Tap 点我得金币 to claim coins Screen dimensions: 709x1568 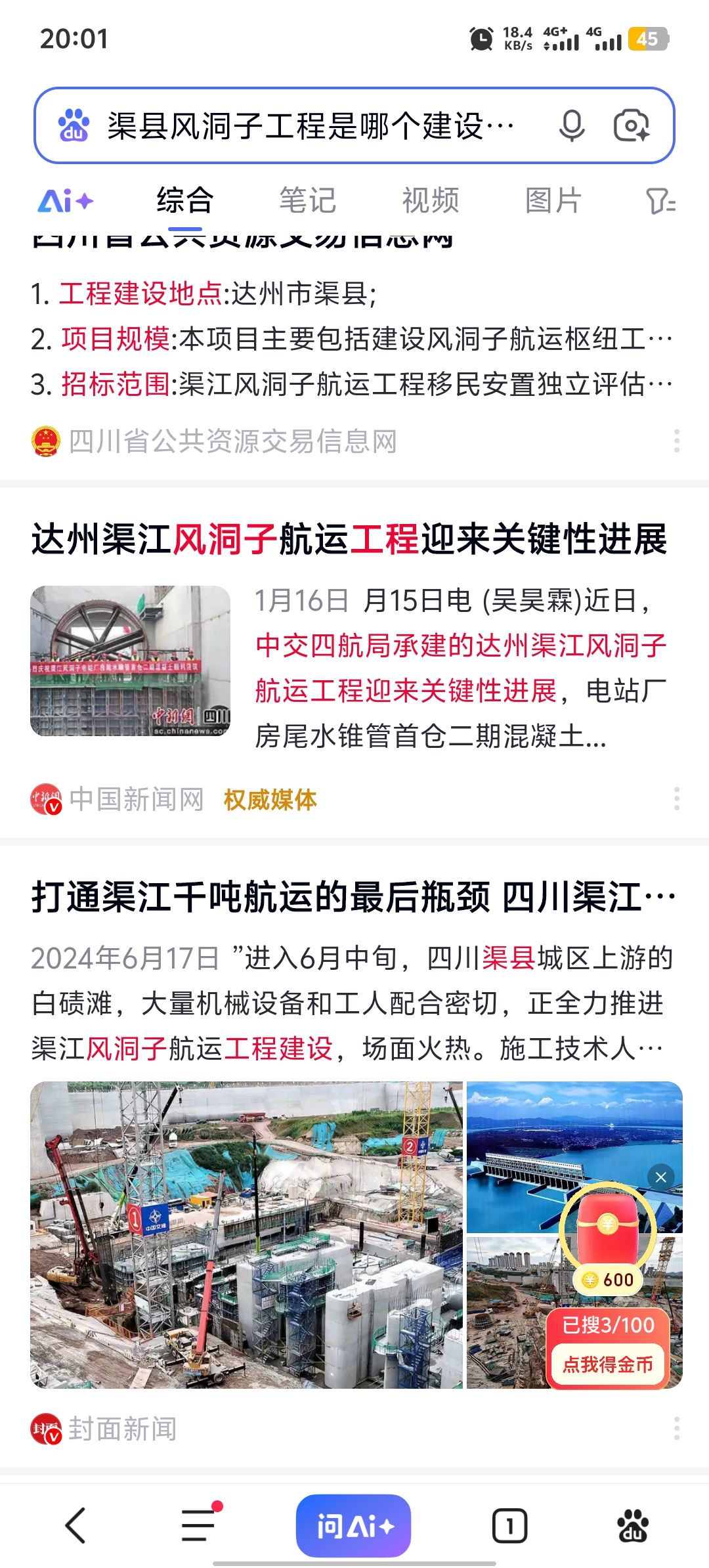pyautogui.click(x=608, y=1364)
